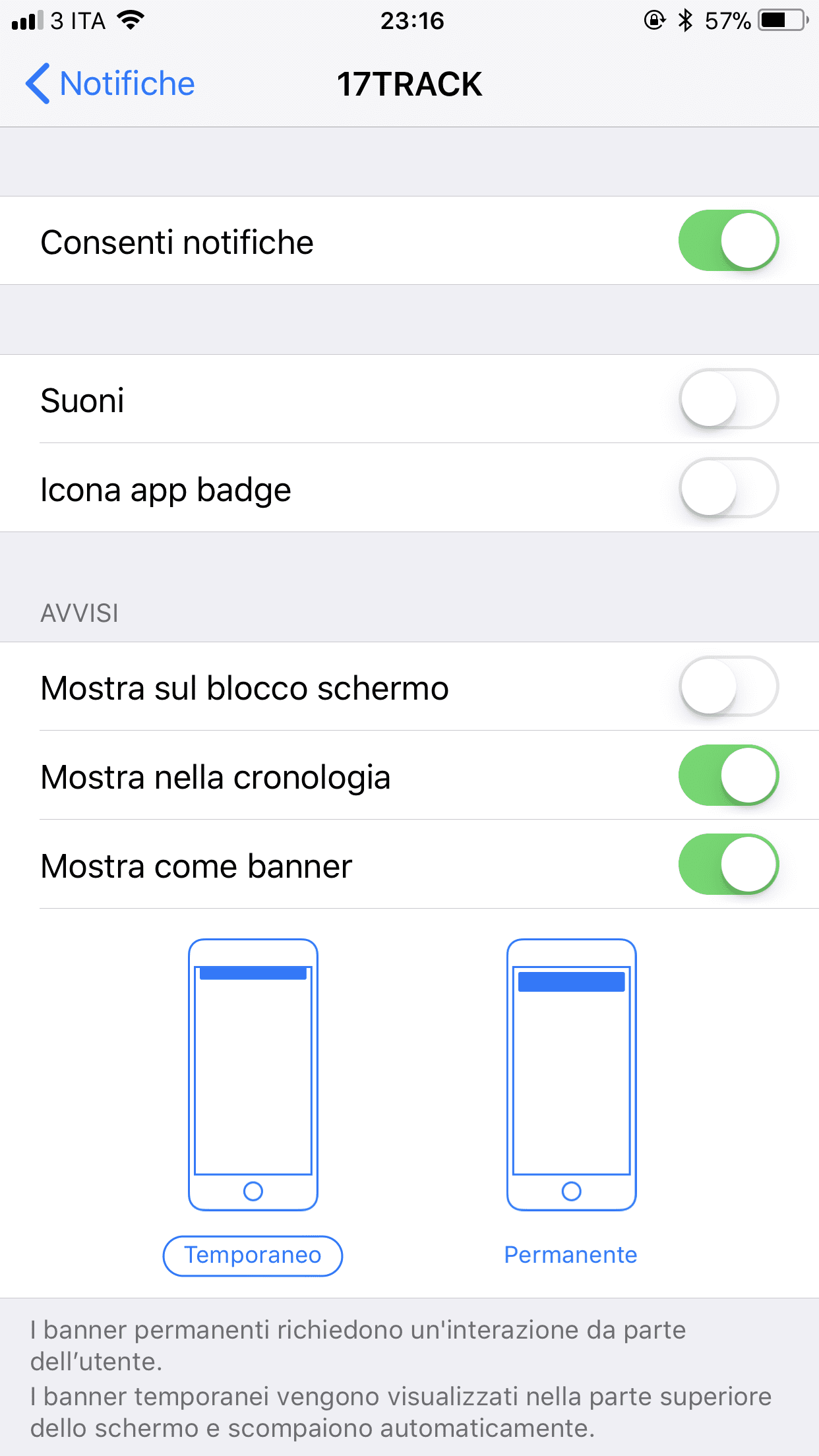Turn on Mostra sul blocco schermo

click(x=729, y=686)
